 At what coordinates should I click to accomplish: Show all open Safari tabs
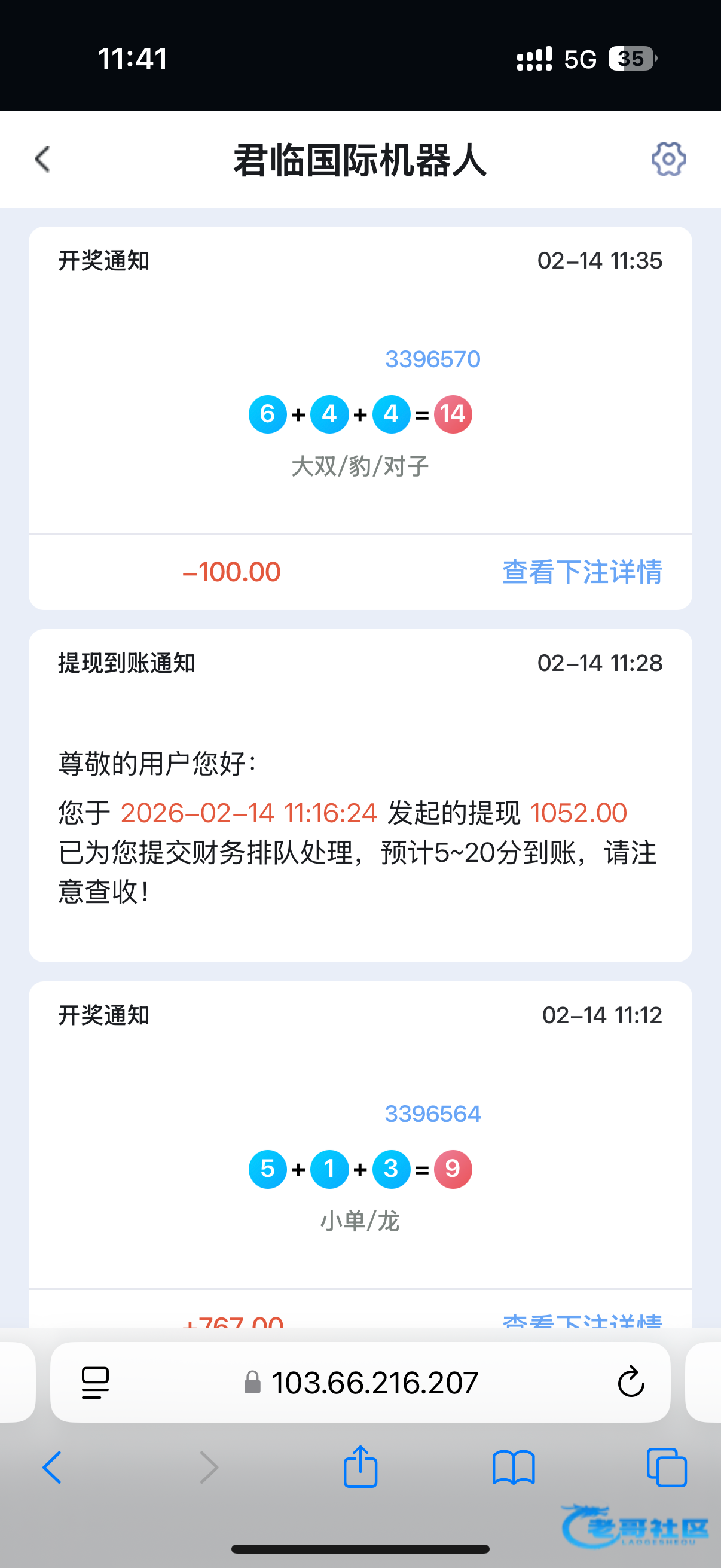tap(666, 1467)
